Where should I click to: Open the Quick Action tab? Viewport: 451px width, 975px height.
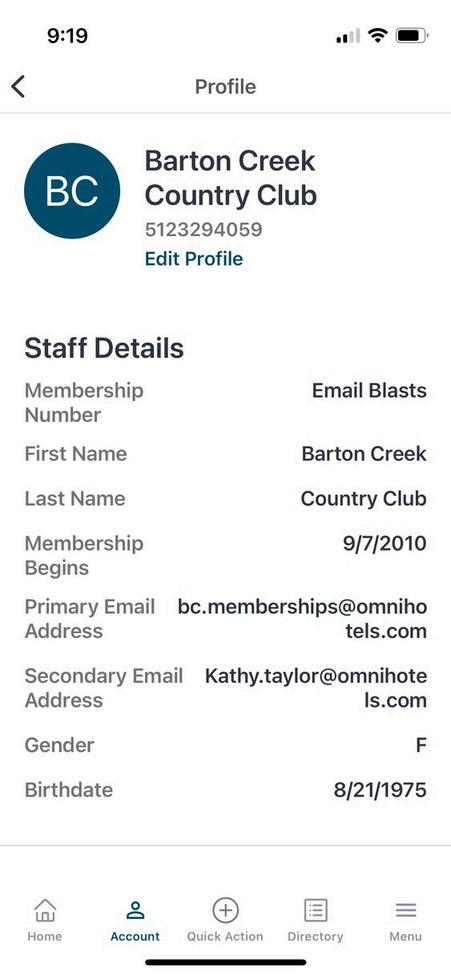pyautogui.click(x=225, y=920)
